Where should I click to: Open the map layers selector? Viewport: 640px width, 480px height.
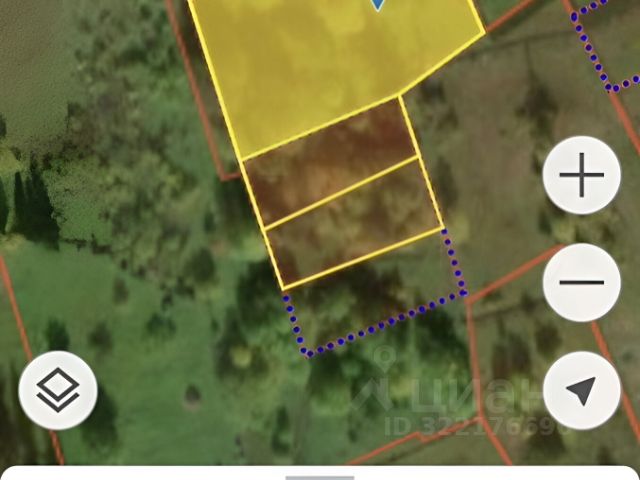58,391
